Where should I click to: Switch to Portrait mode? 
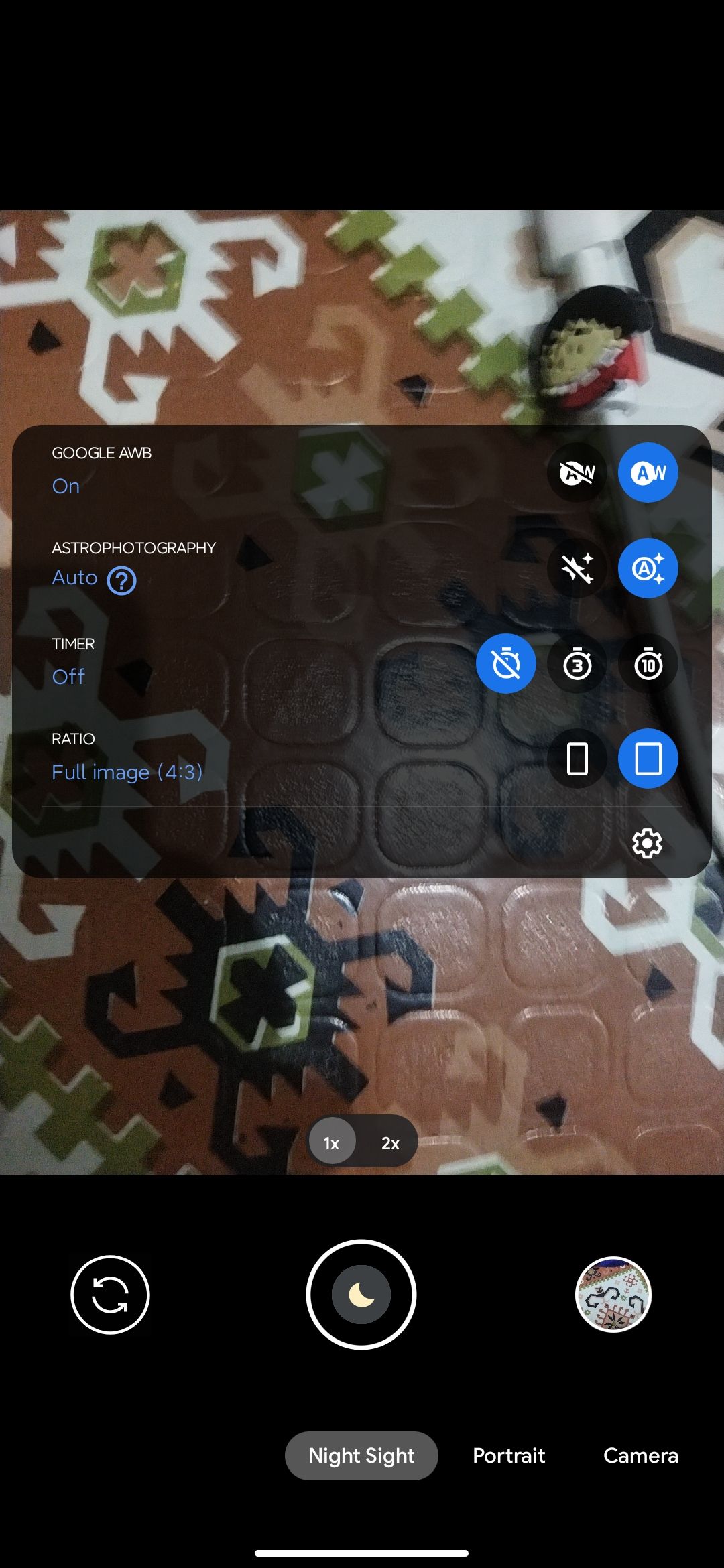tap(509, 1455)
